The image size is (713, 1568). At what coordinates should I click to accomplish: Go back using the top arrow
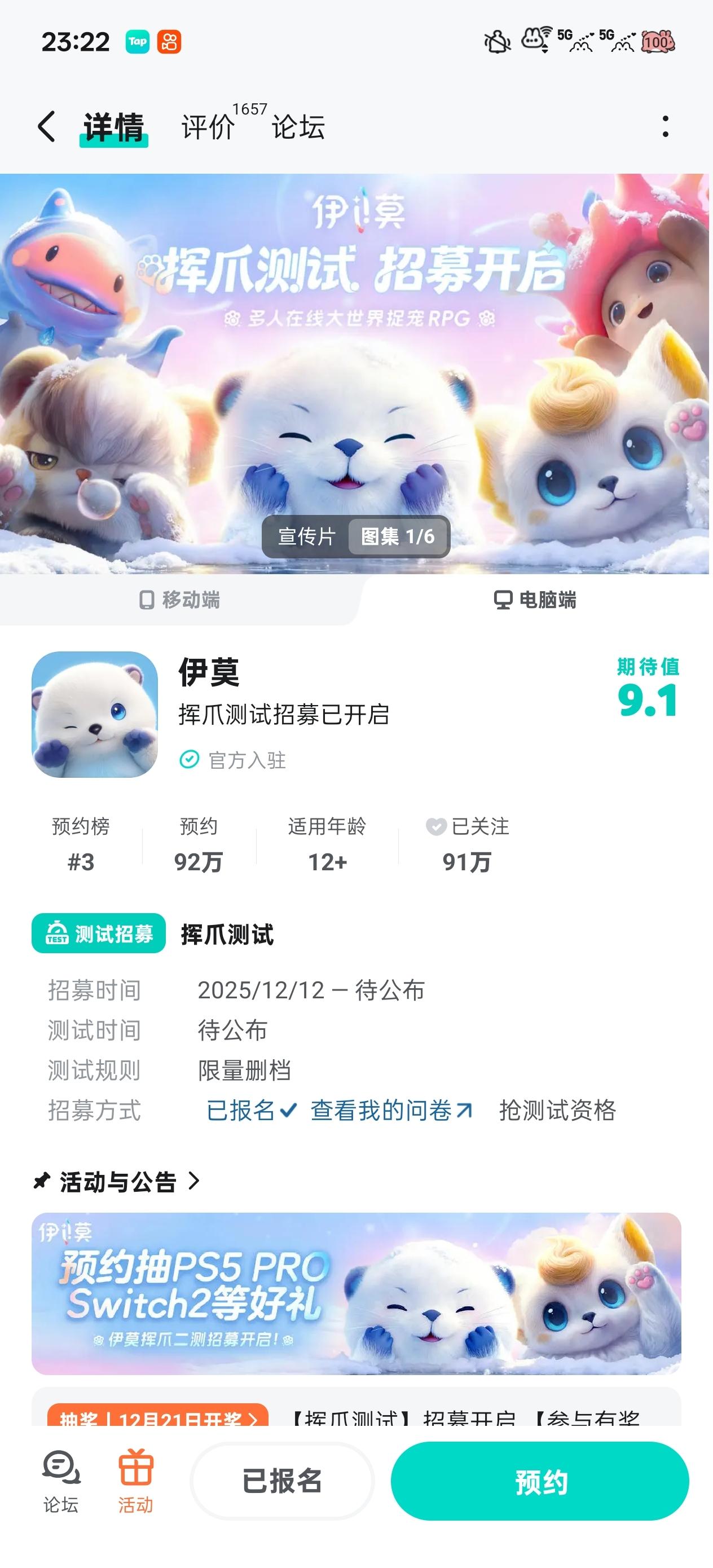(47, 126)
